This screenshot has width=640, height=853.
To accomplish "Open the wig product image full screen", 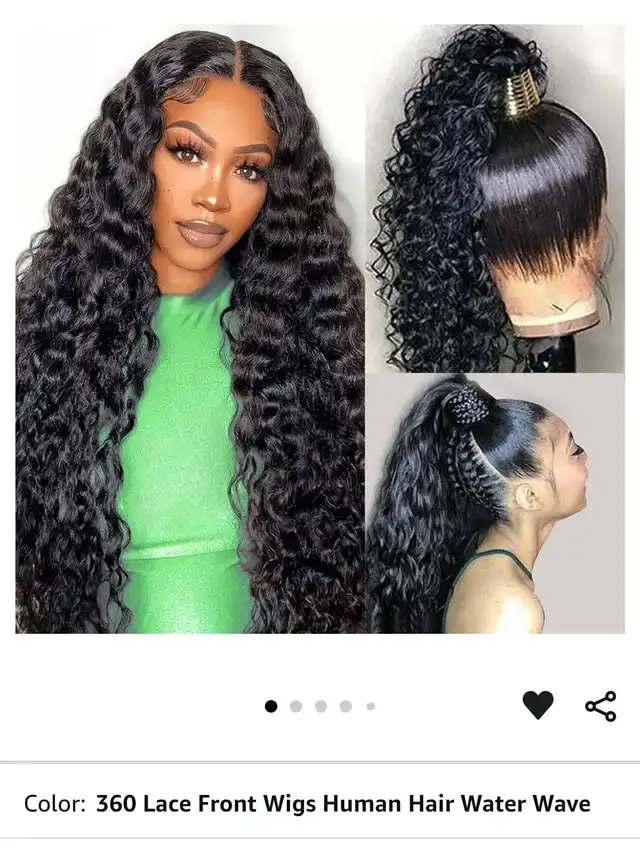I will click(320, 330).
